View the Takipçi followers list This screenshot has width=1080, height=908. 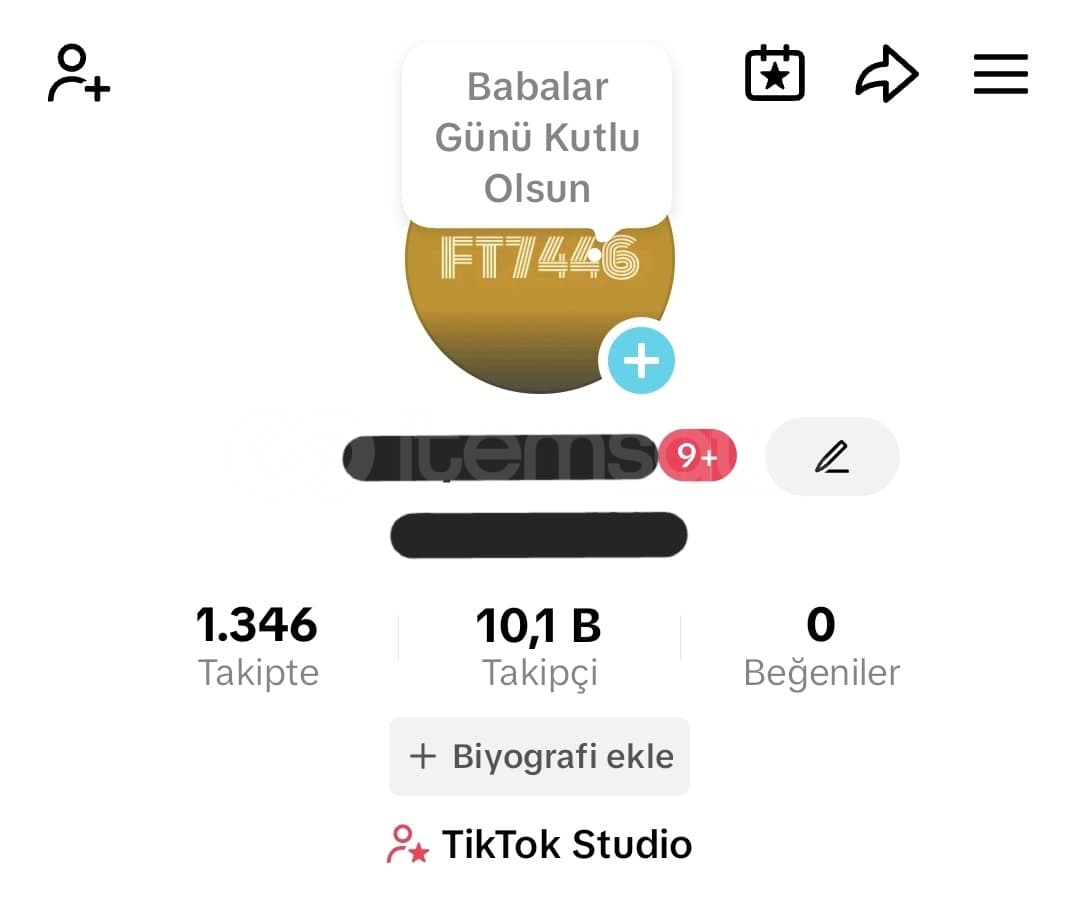pos(539,646)
